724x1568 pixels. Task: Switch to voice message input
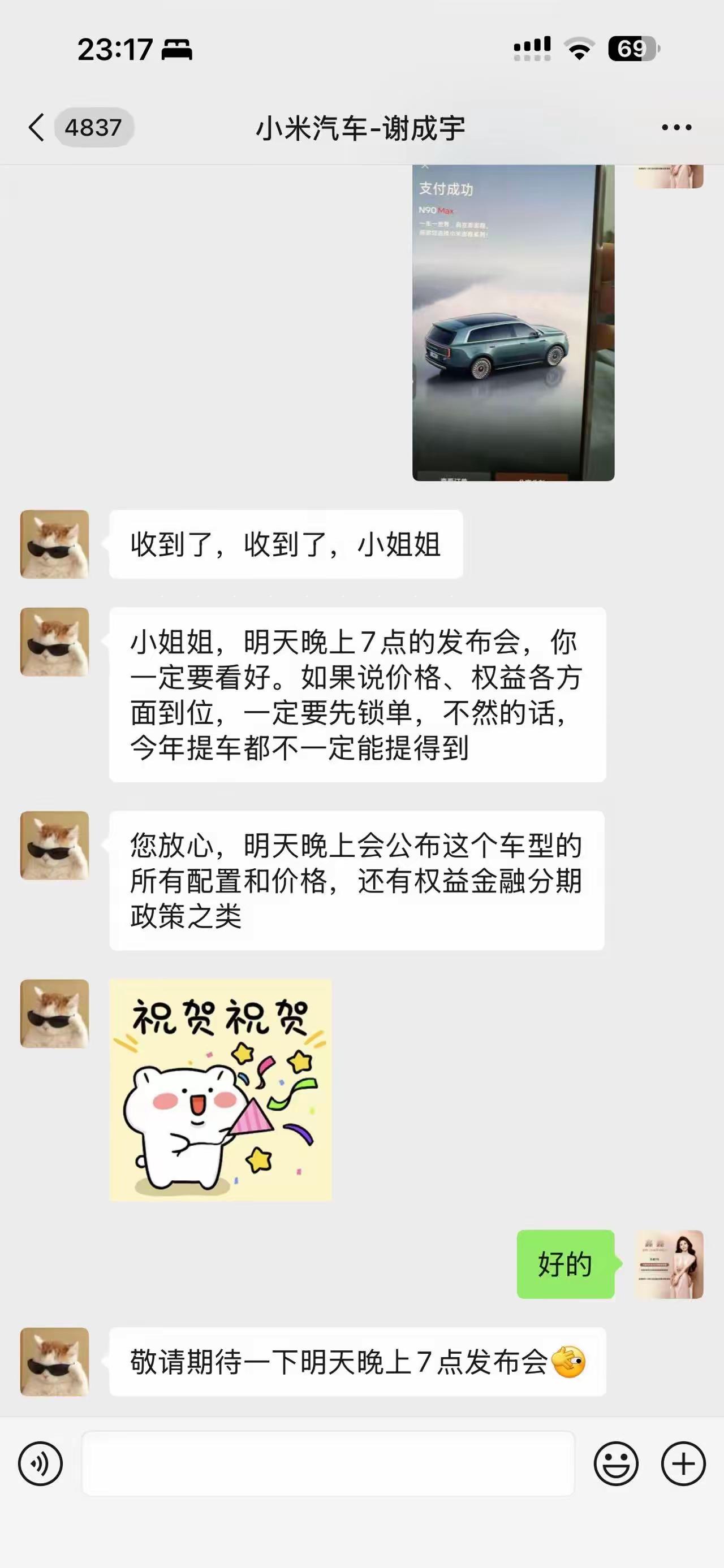point(40,1463)
